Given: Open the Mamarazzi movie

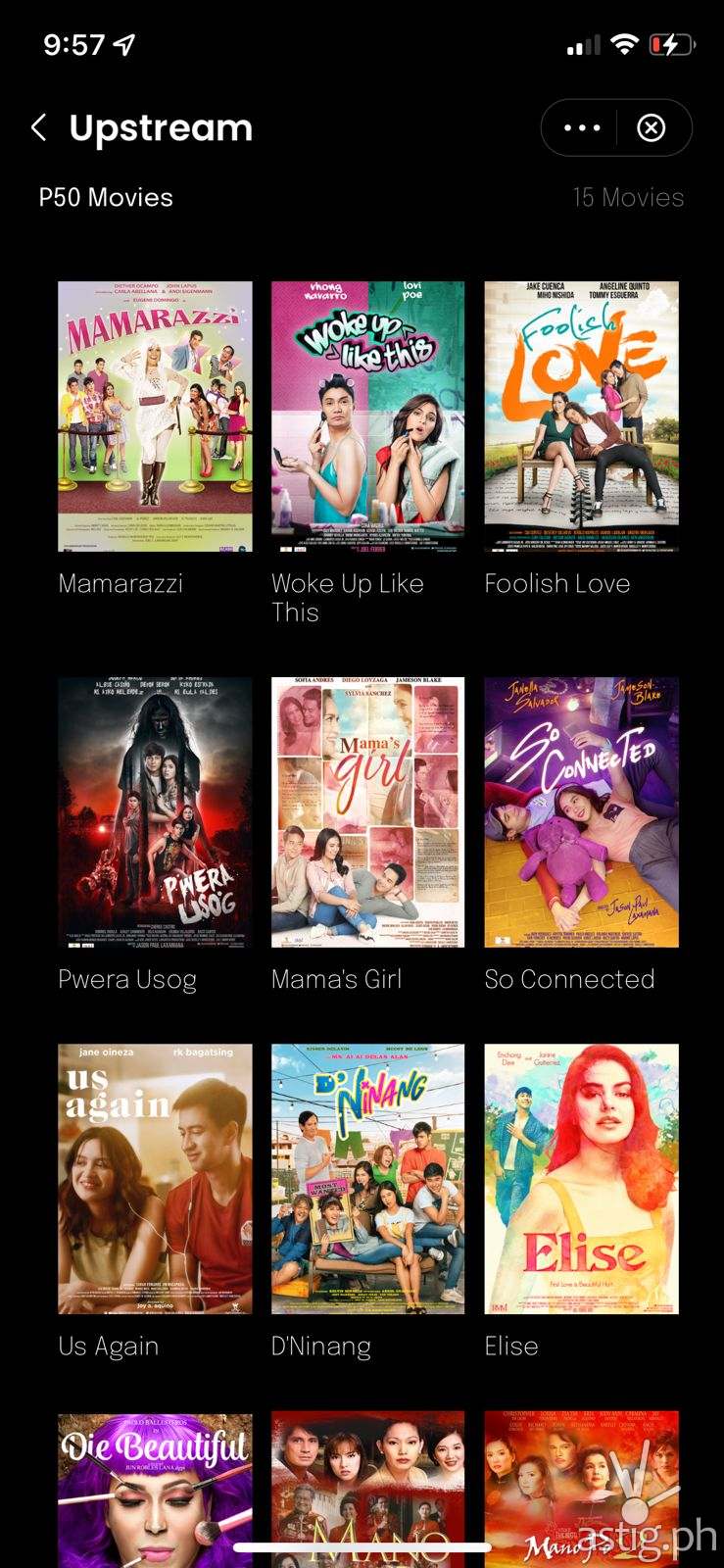Looking at the screenshot, I should pos(155,416).
